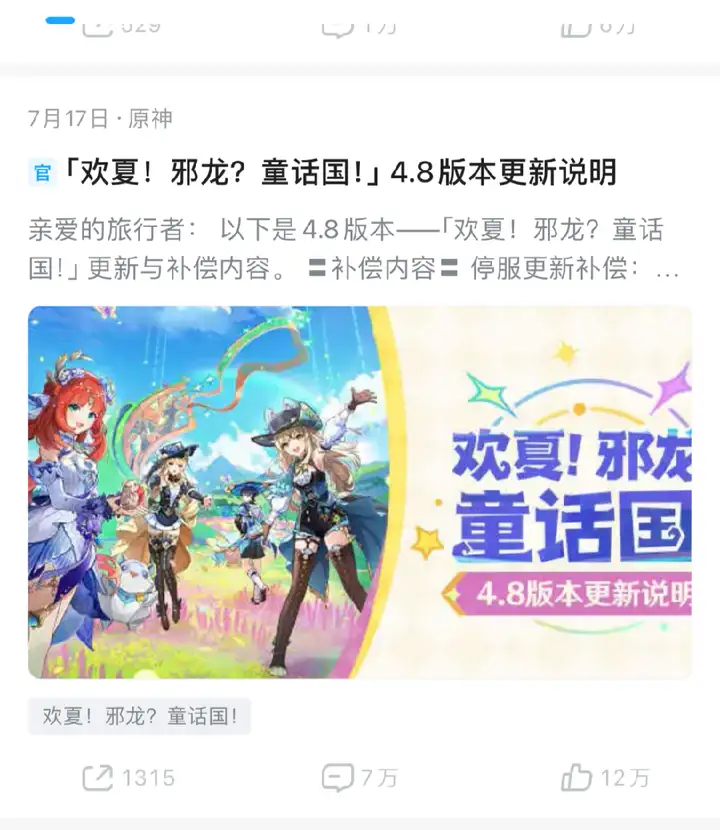The height and width of the screenshot is (830, 720).
Task: Select the 欢夏！邪龙？童话国！ topic tag
Action: click(139, 716)
